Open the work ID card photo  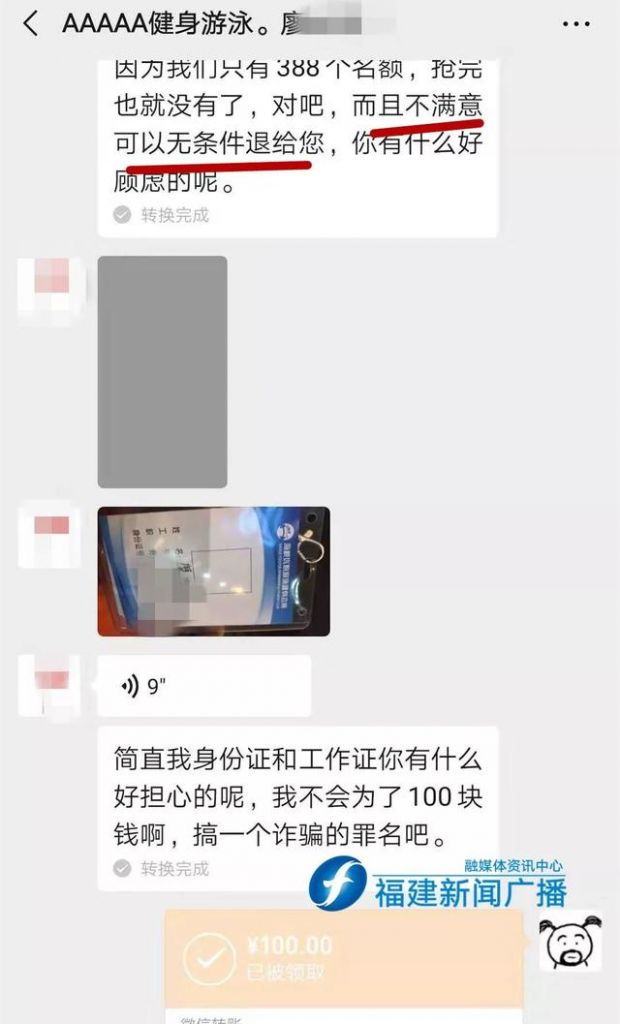[x=213, y=571]
